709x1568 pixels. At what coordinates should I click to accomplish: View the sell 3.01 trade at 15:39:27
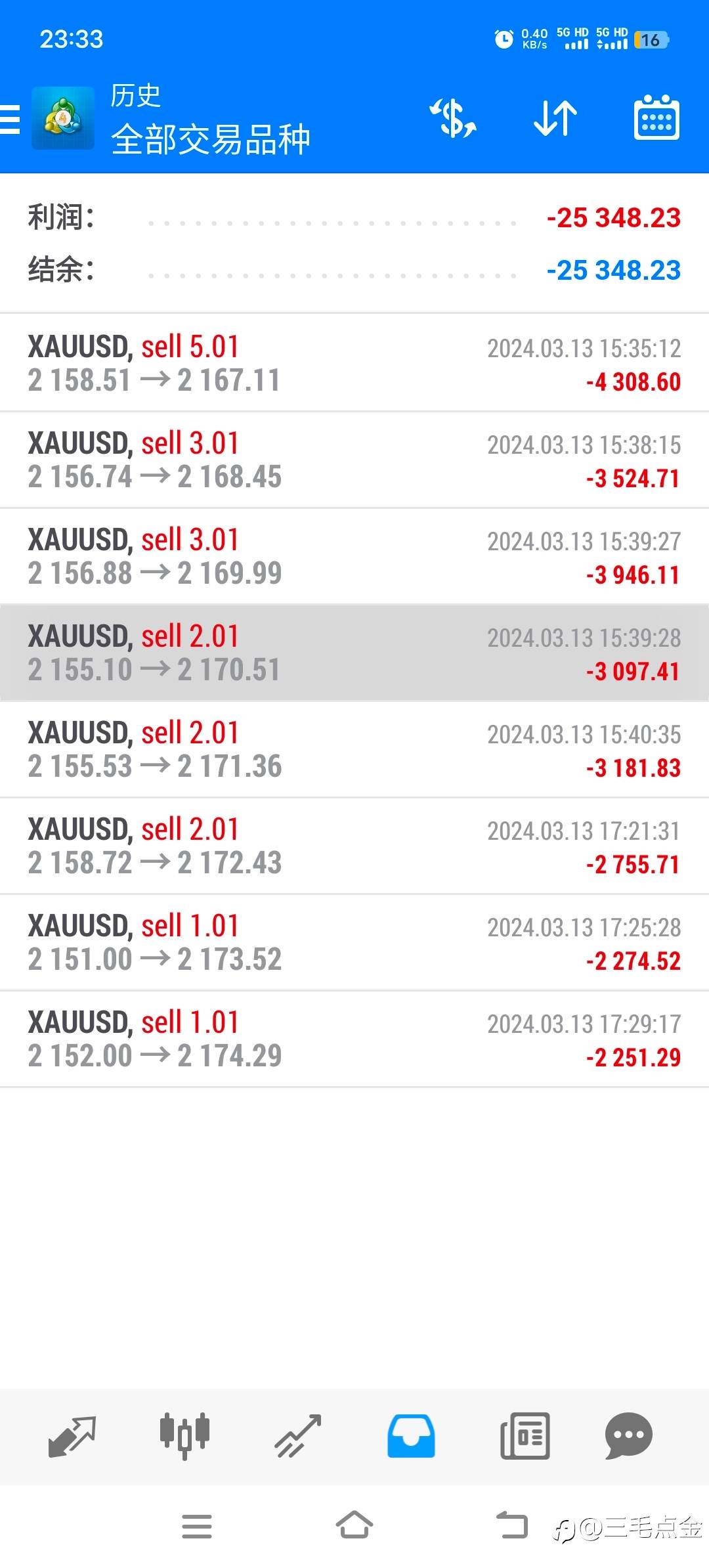(x=354, y=557)
